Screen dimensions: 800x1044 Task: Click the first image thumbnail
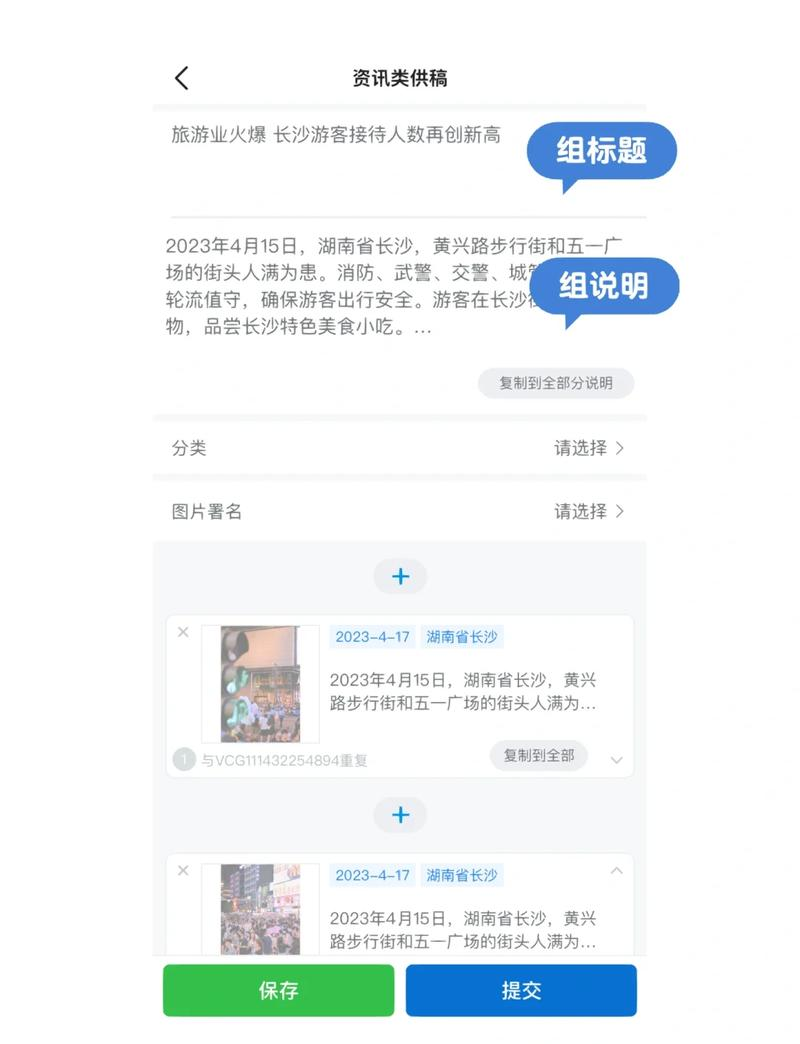259,685
